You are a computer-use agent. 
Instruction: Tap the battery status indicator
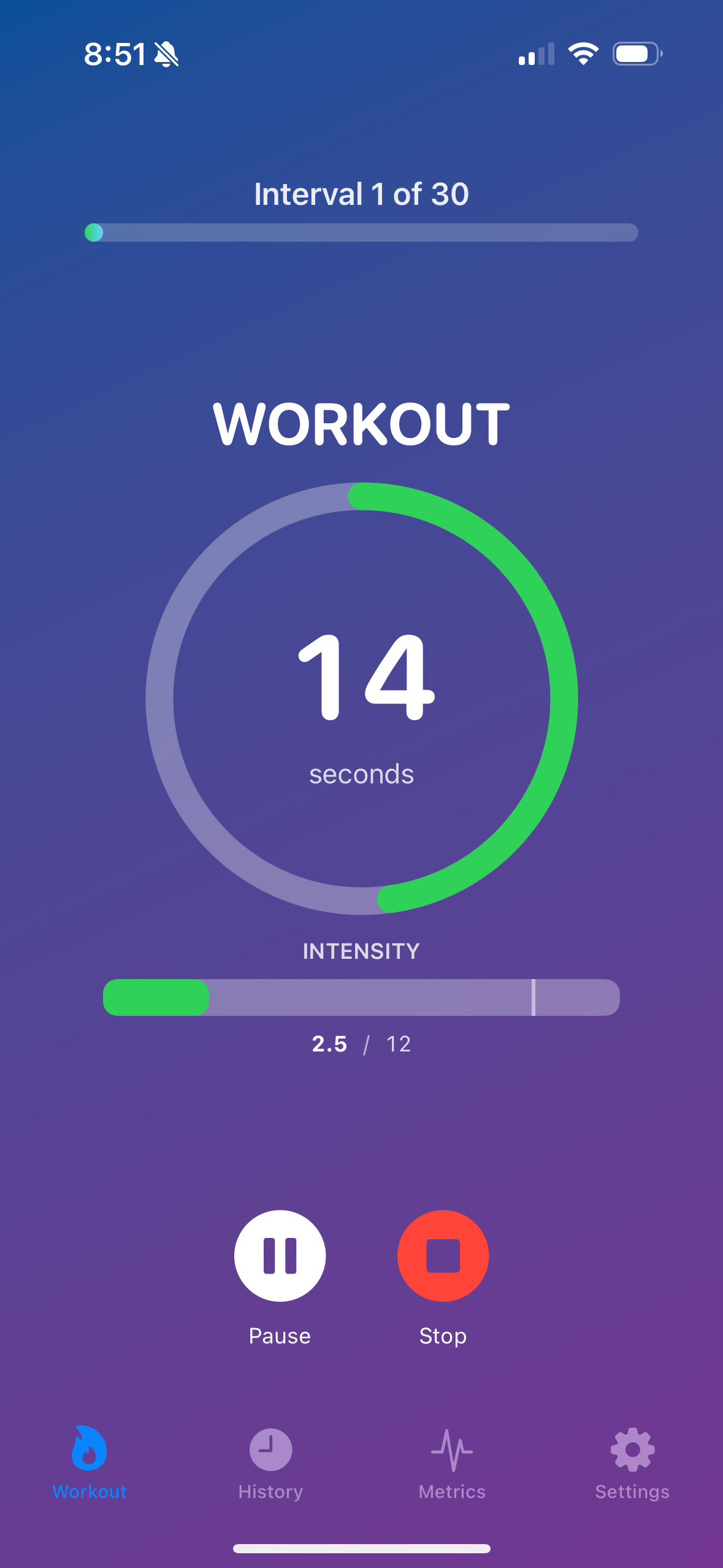(x=635, y=55)
